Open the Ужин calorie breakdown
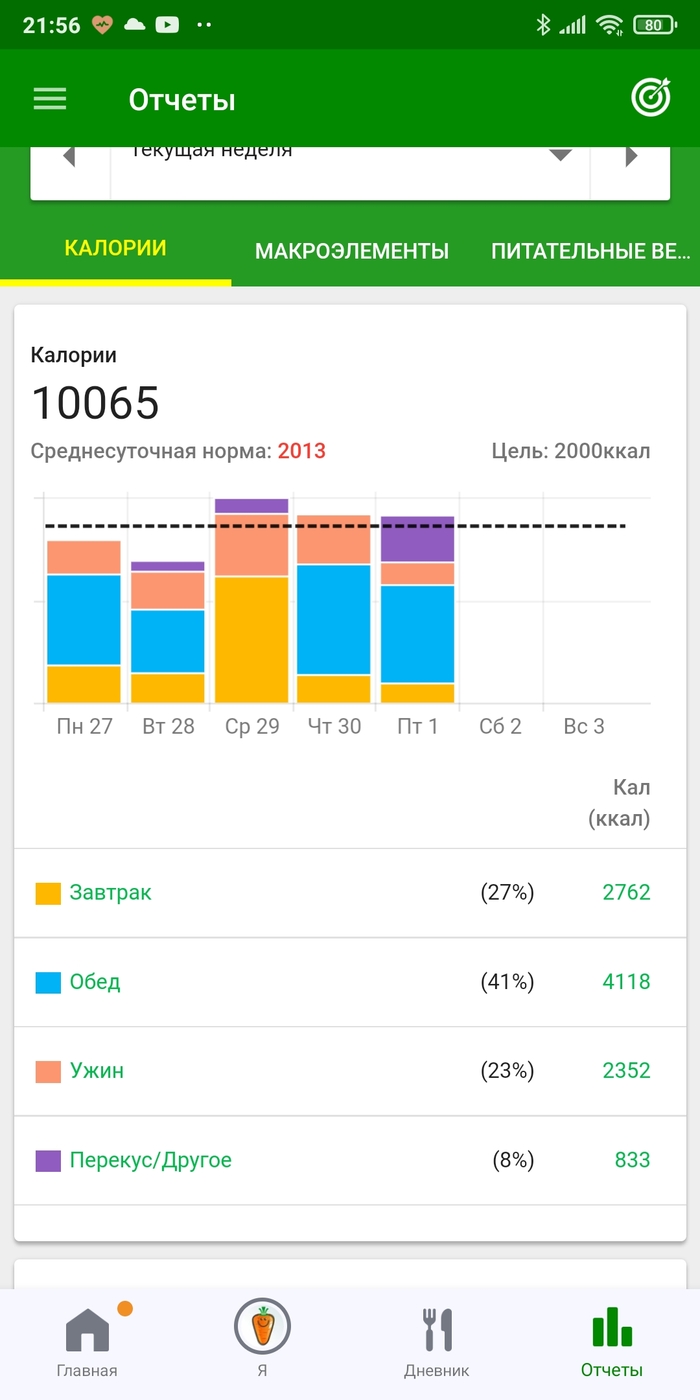This screenshot has height=1400, width=700. (x=97, y=1071)
